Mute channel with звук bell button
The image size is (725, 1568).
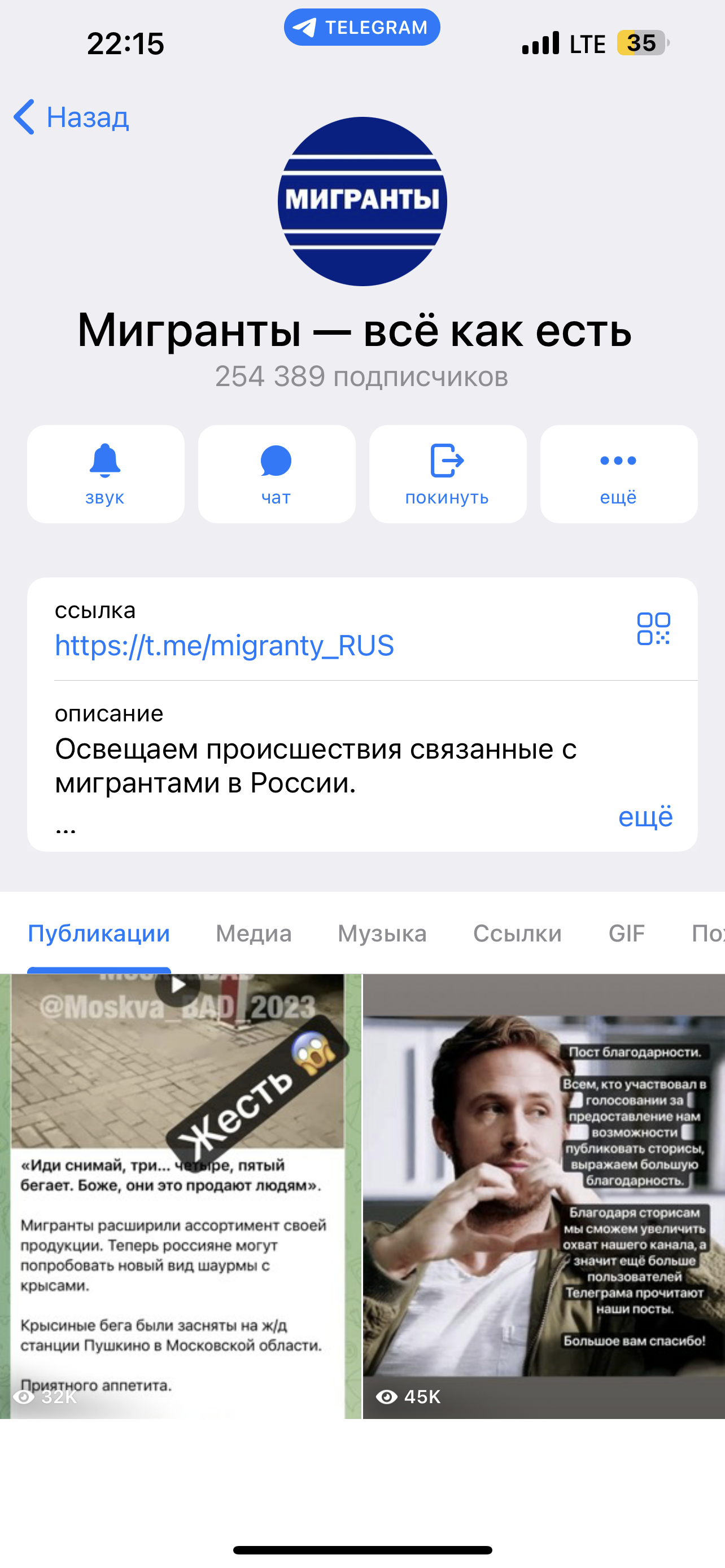tap(106, 474)
